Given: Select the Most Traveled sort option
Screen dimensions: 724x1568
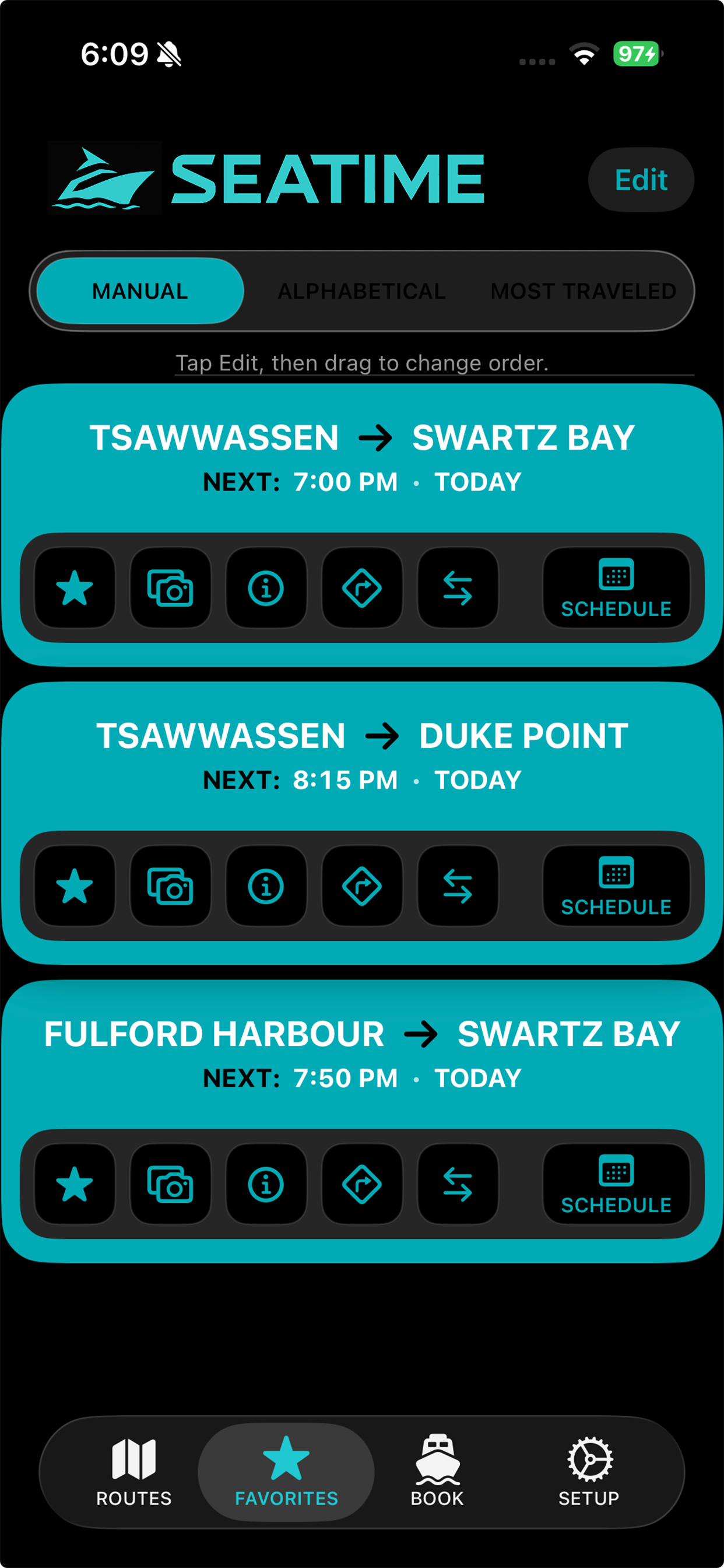Looking at the screenshot, I should coord(583,291).
